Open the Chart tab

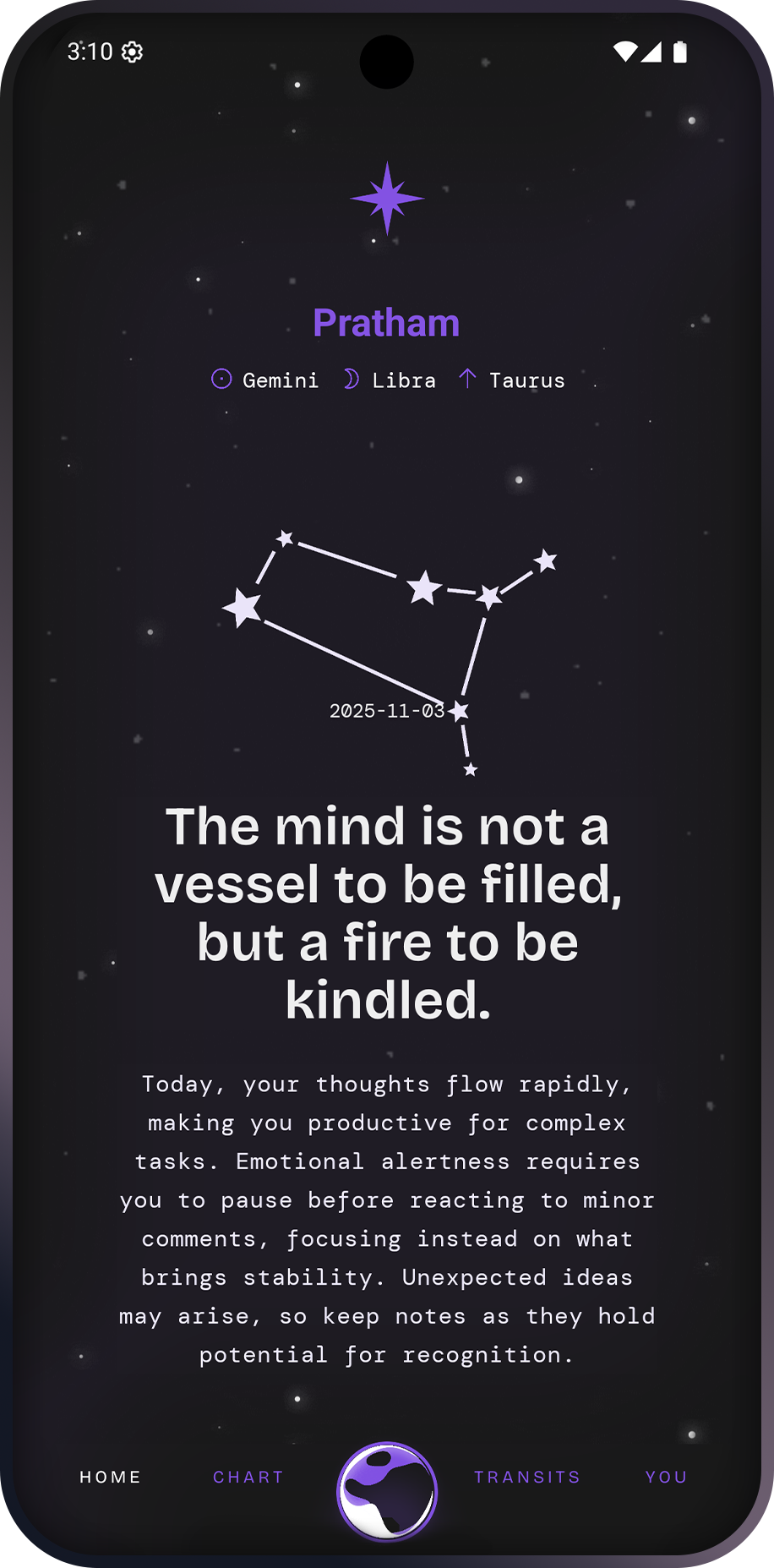[x=248, y=1477]
